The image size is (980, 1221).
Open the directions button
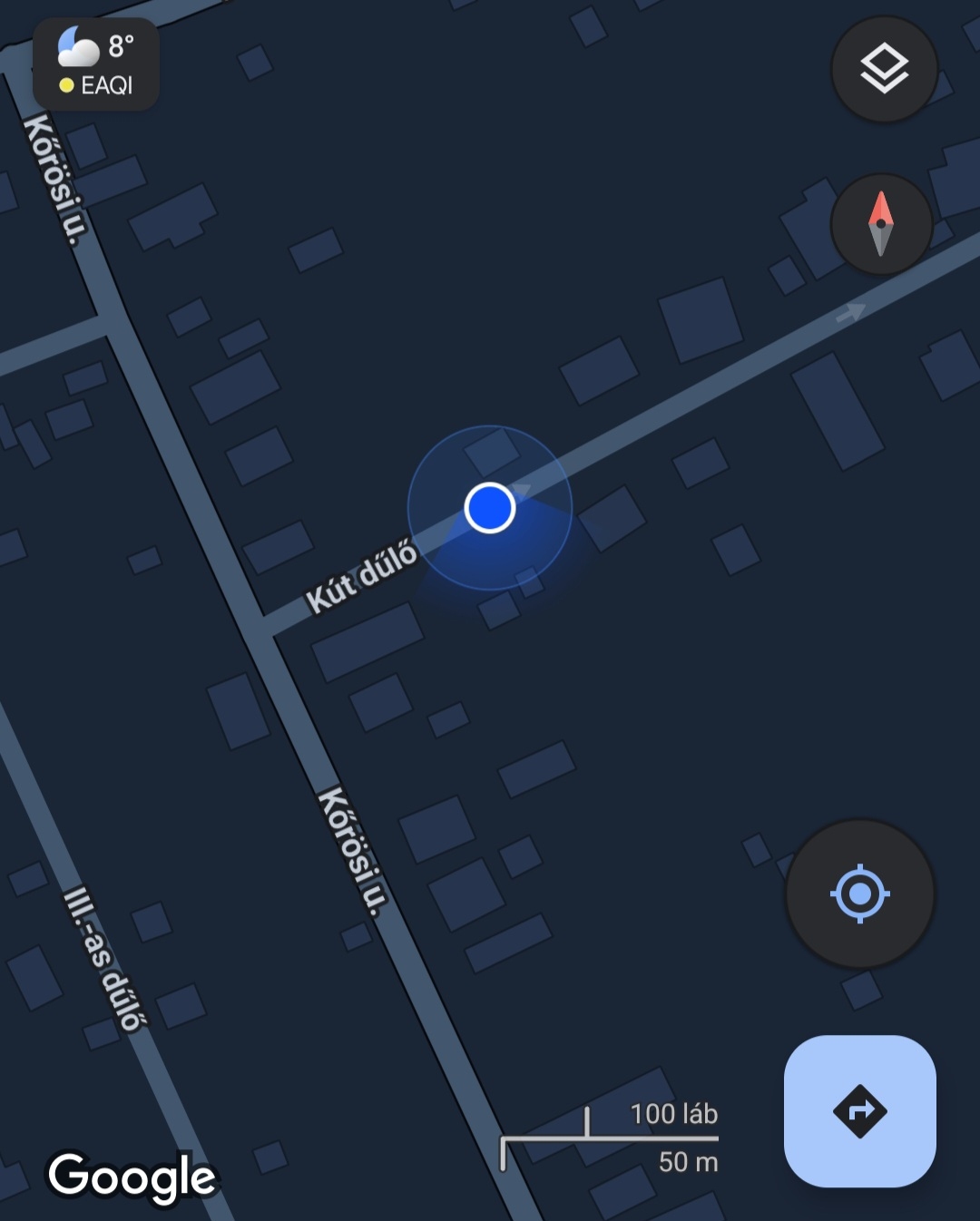coord(859,1110)
